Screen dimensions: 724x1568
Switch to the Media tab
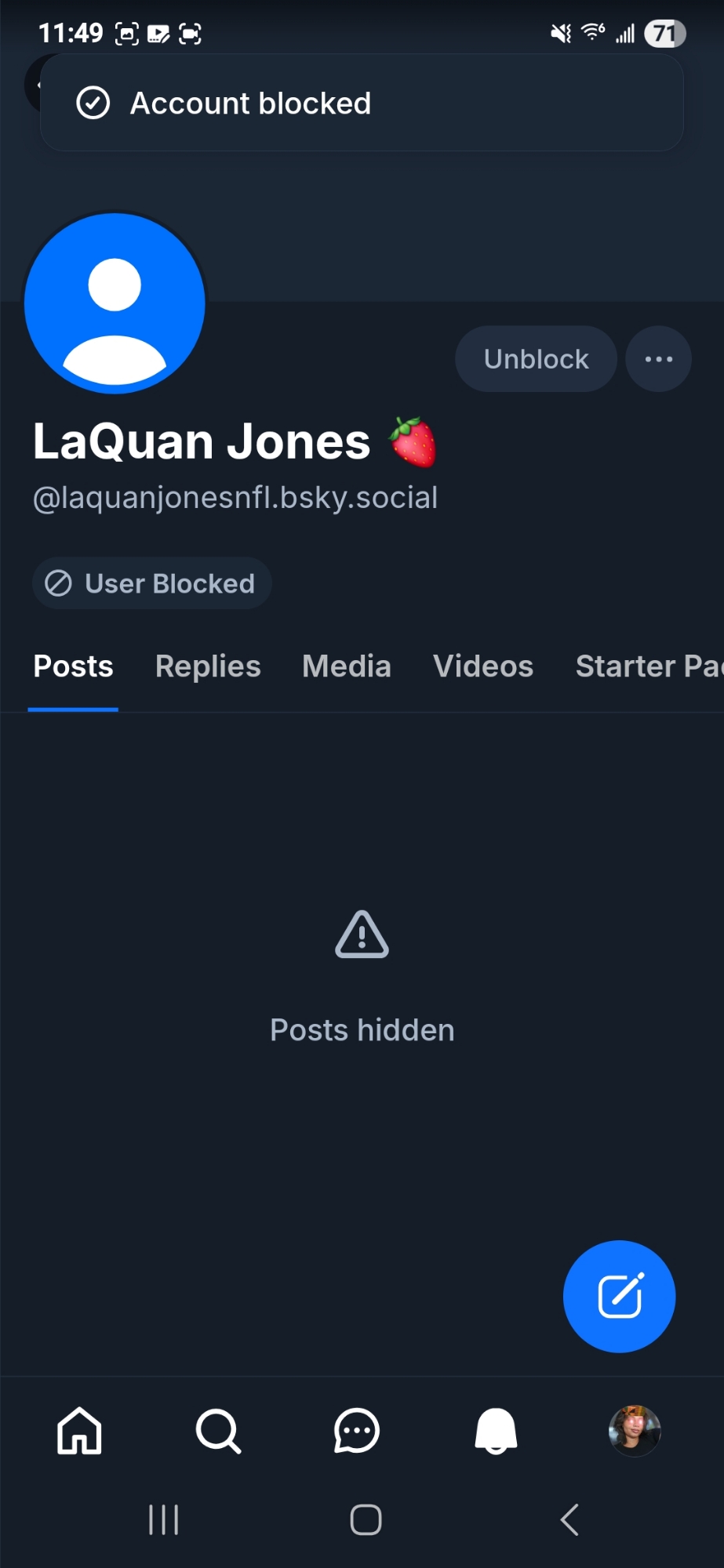pyautogui.click(x=346, y=666)
